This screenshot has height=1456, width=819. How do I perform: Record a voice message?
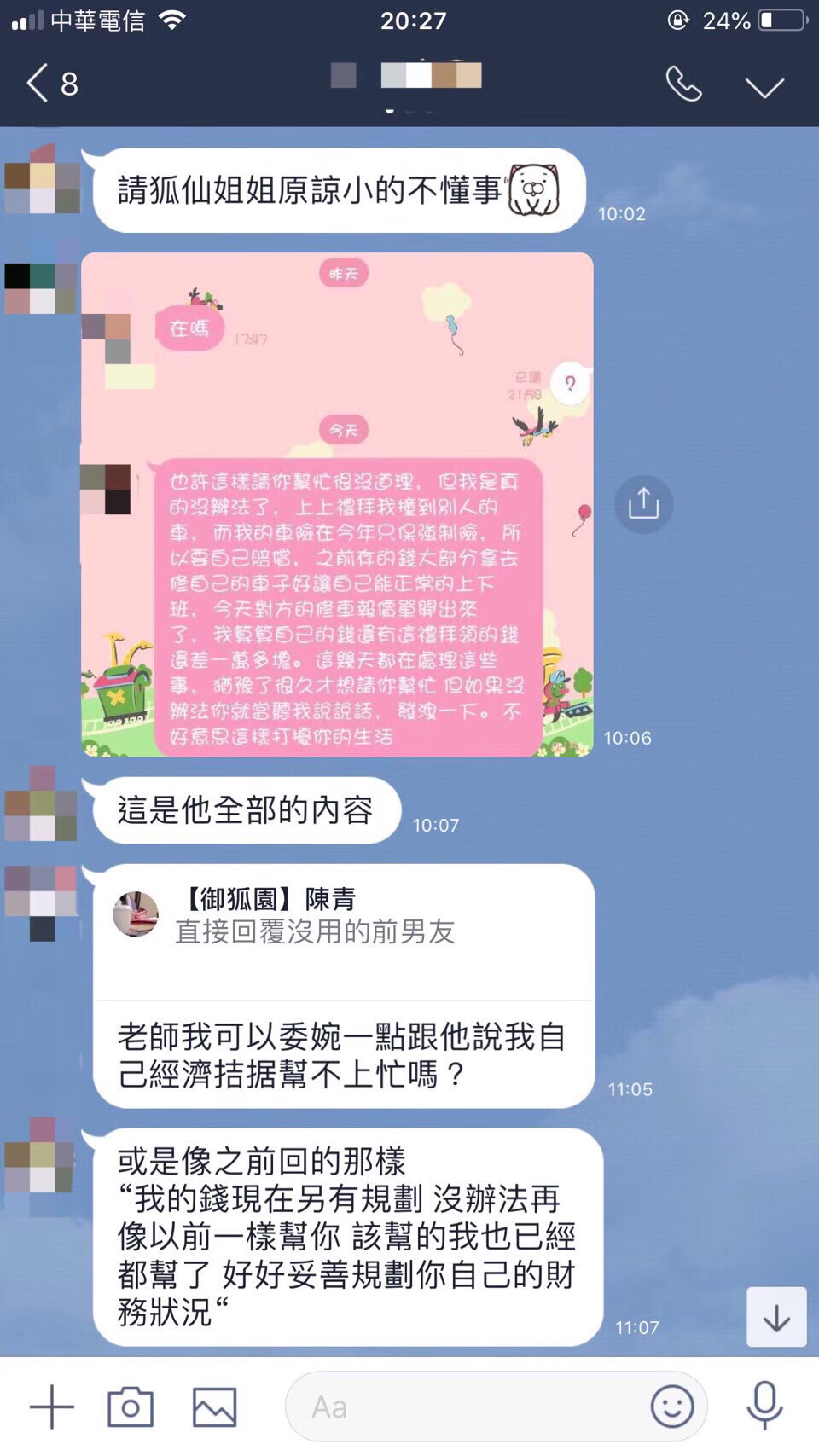coord(764,1405)
